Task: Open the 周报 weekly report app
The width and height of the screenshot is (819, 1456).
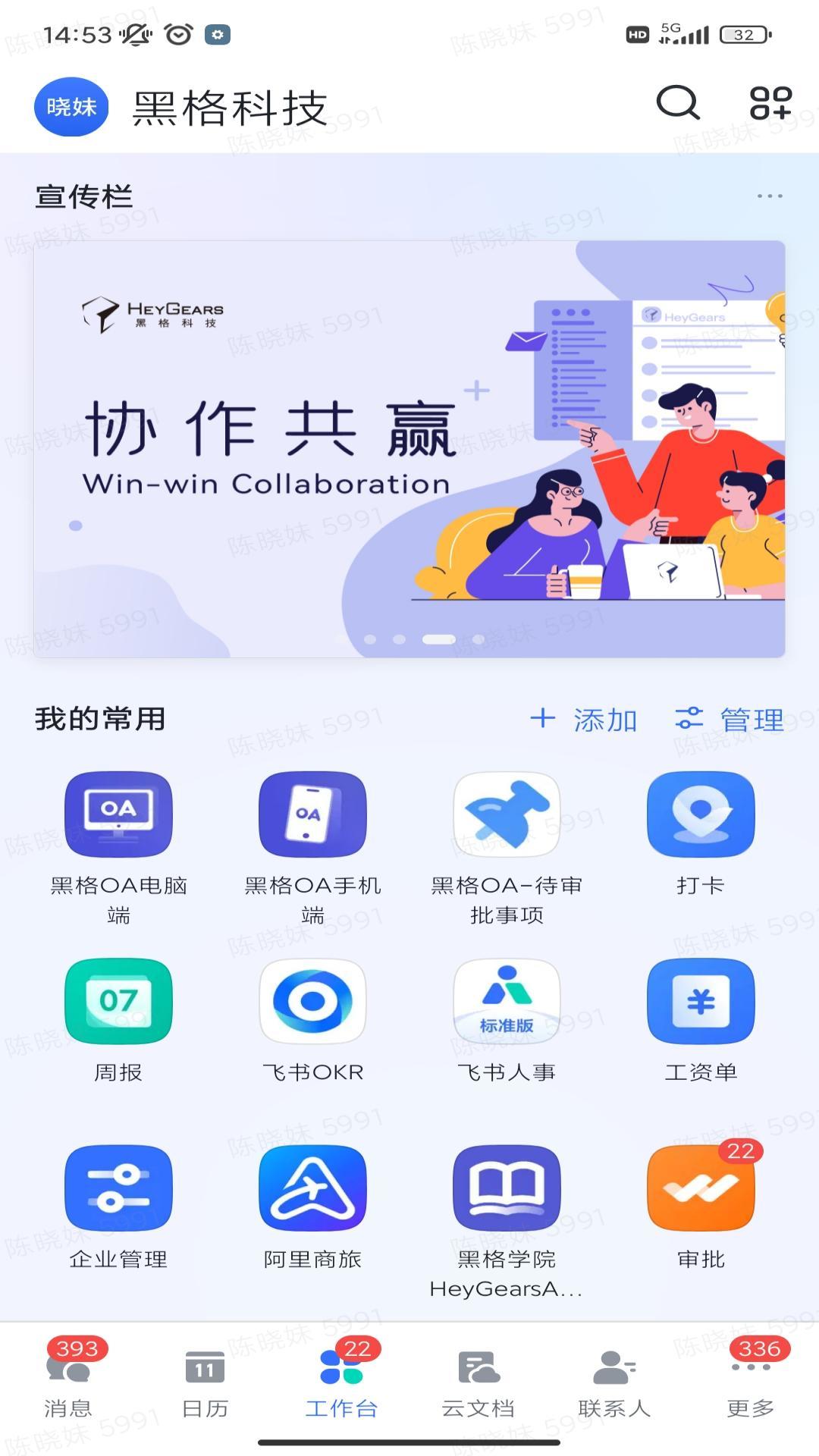Action: (x=118, y=1001)
